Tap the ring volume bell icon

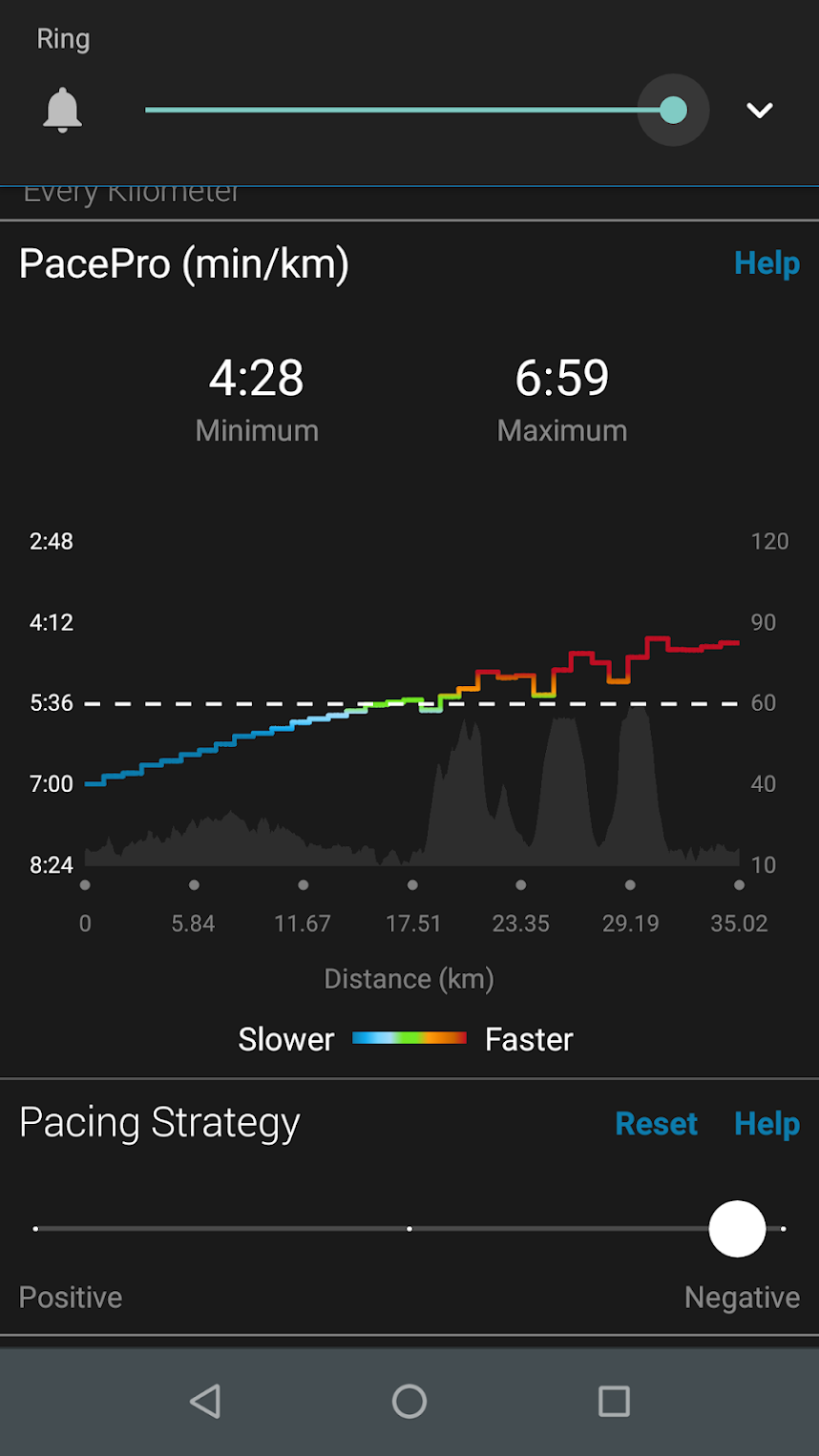coord(63,111)
